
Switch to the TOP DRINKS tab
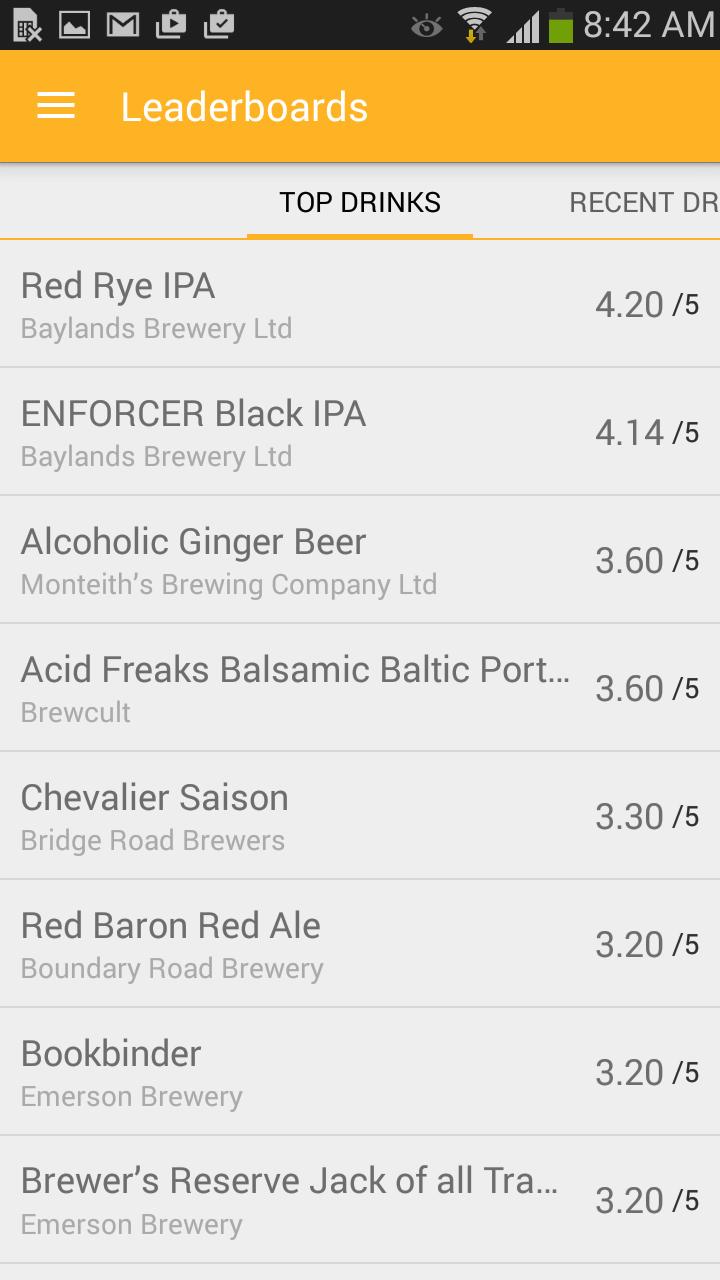pyautogui.click(x=359, y=202)
